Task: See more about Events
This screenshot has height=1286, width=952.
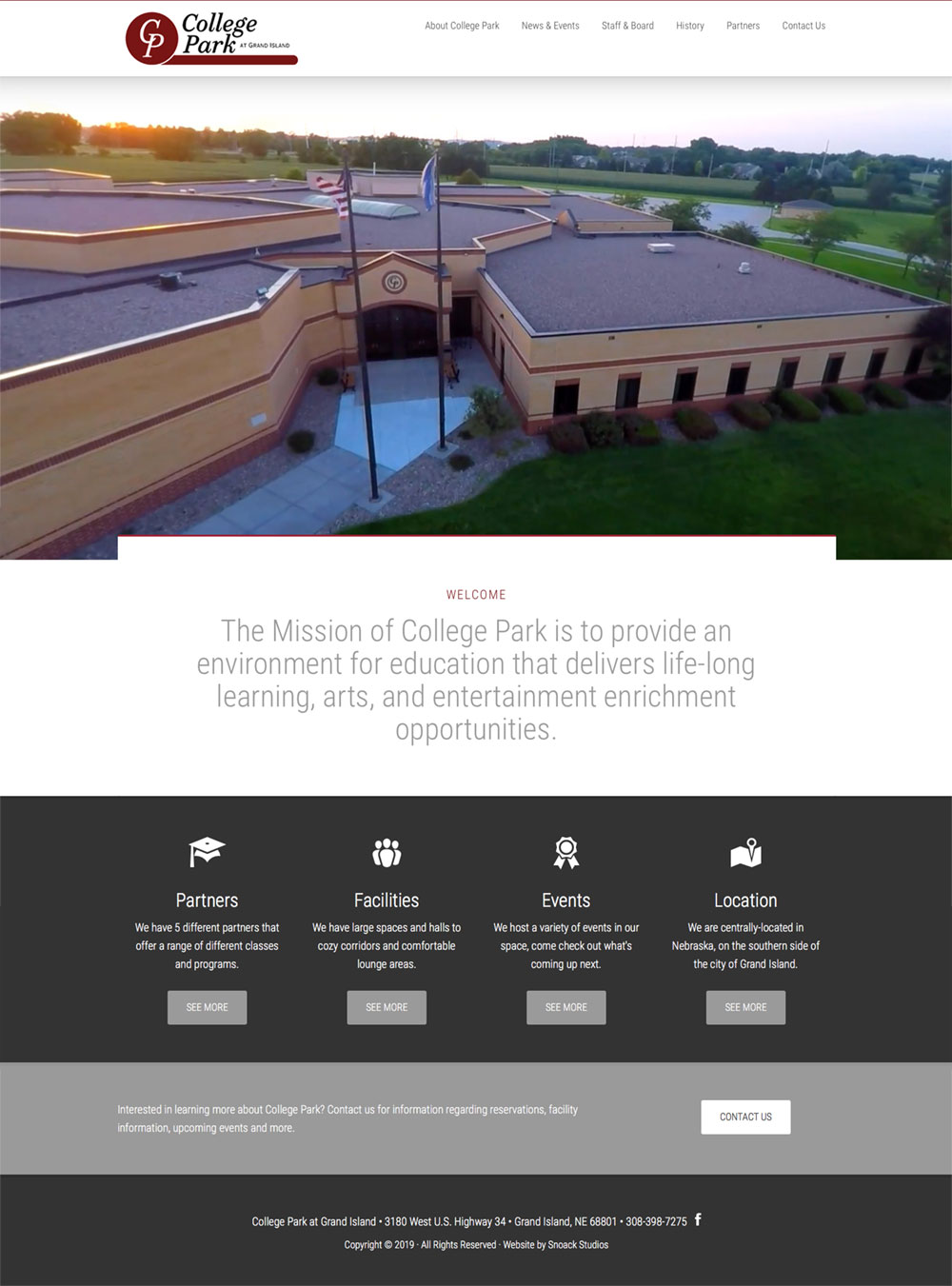Action: (566, 1007)
